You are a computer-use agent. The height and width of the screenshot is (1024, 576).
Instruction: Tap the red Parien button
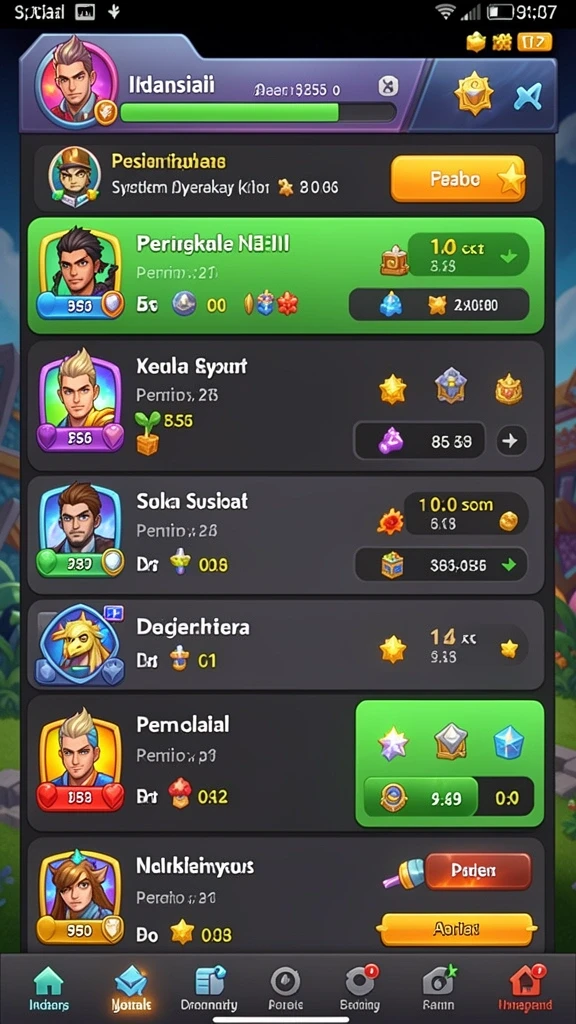click(x=477, y=871)
